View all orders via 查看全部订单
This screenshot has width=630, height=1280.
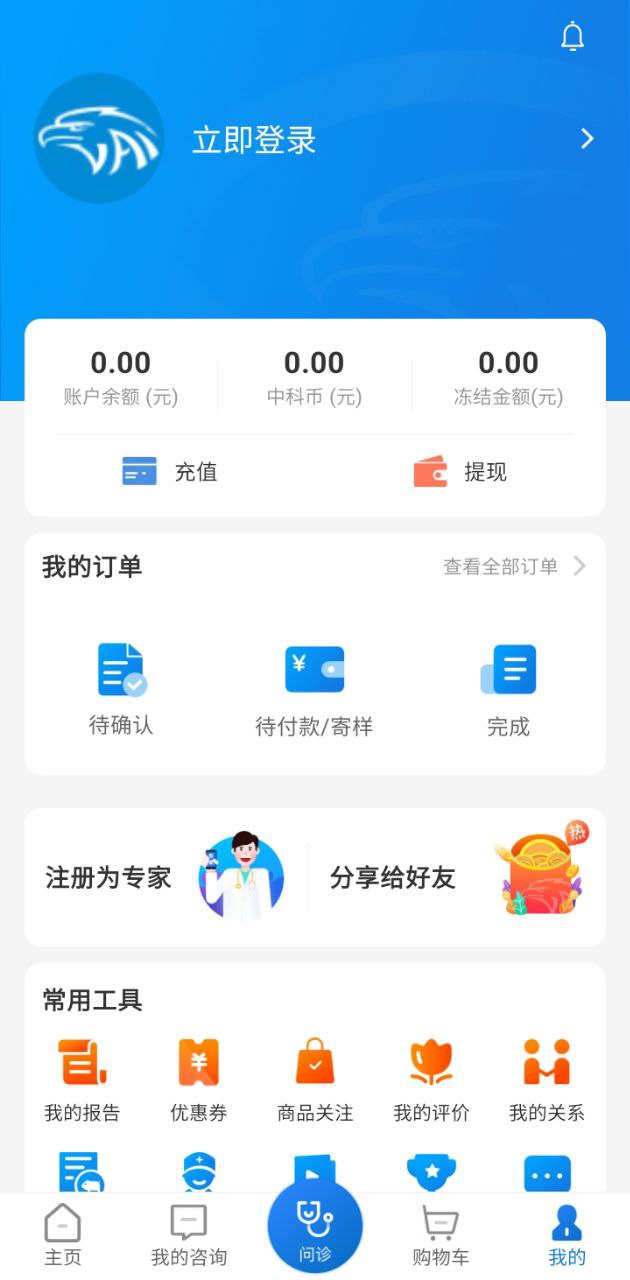514,567
